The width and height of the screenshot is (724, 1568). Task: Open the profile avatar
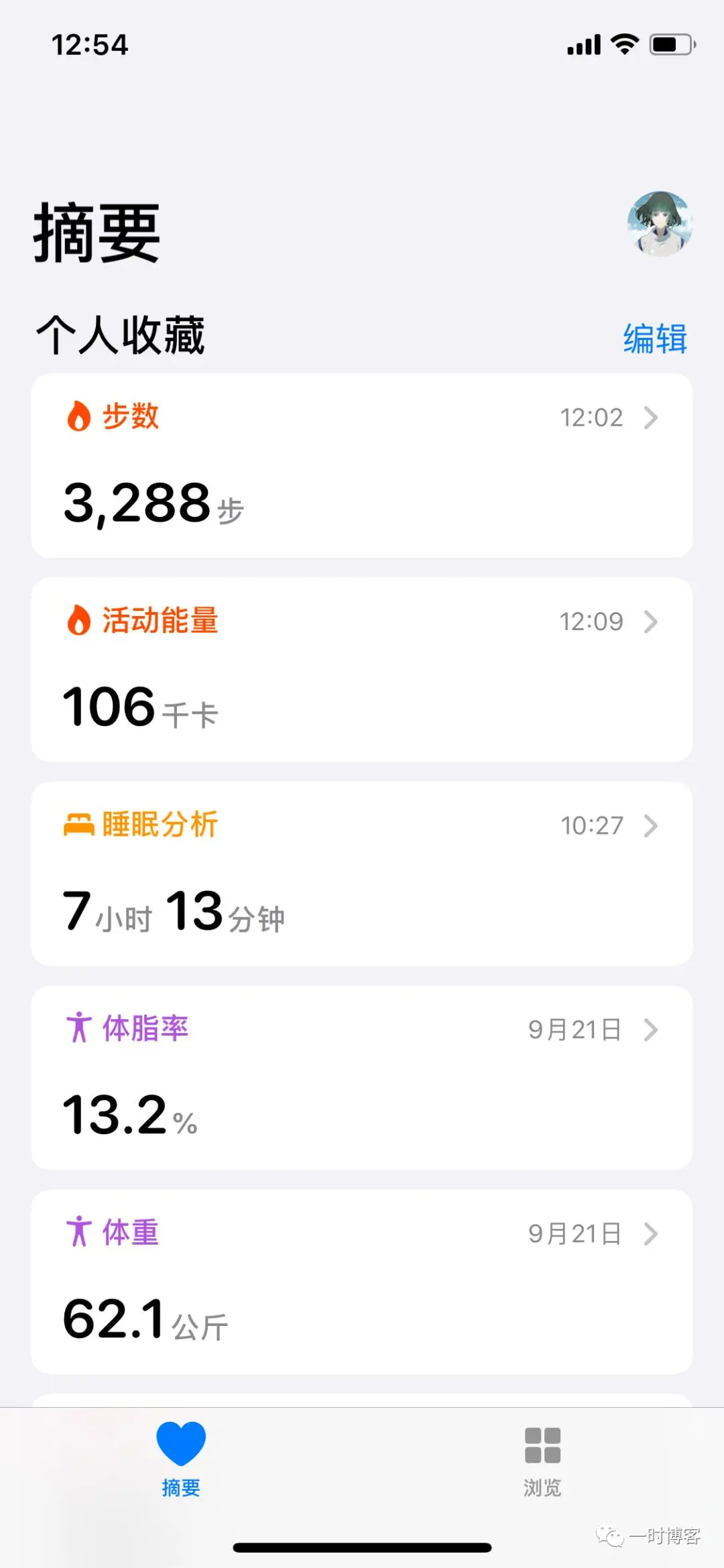660,224
